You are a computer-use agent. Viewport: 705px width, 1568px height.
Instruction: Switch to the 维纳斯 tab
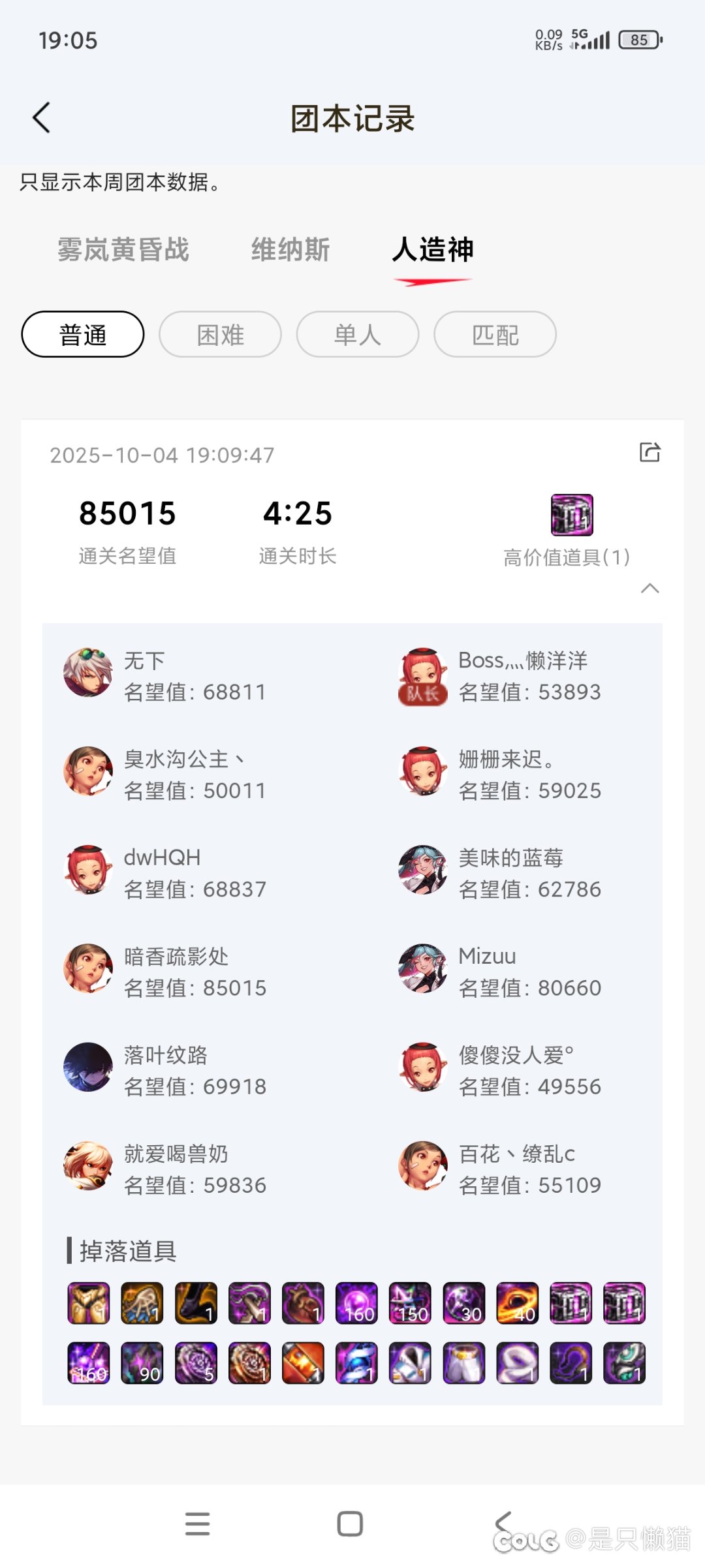point(290,250)
